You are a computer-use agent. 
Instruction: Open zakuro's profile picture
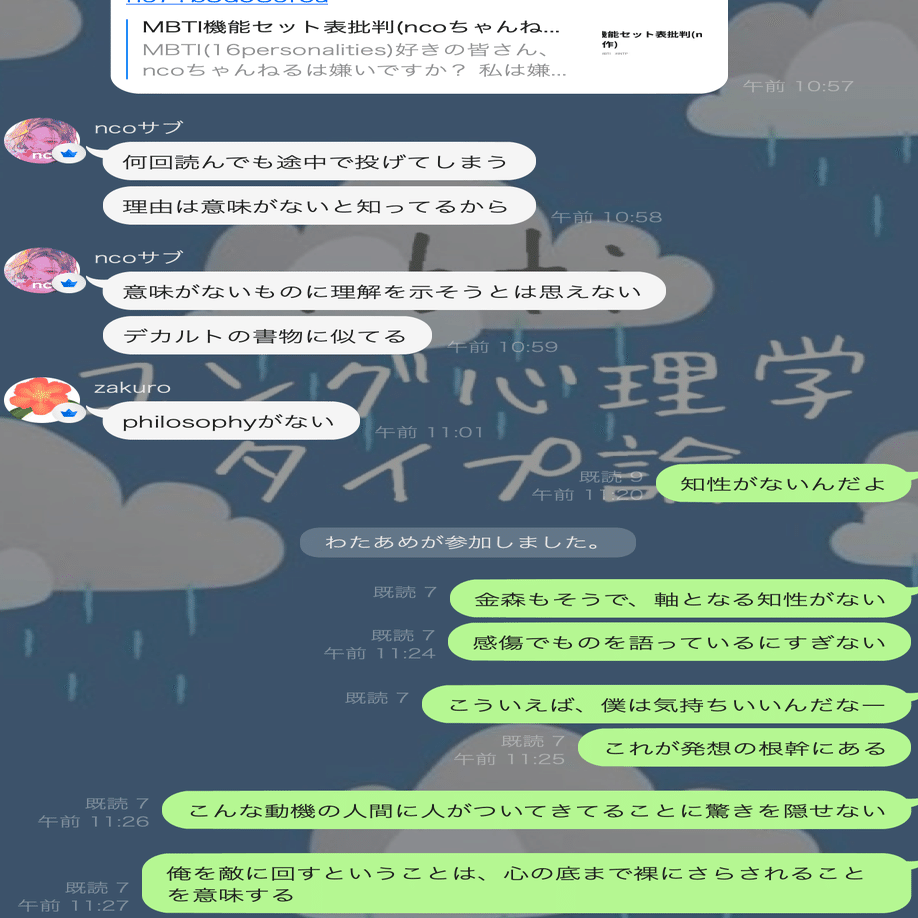(x=44, y=398)
